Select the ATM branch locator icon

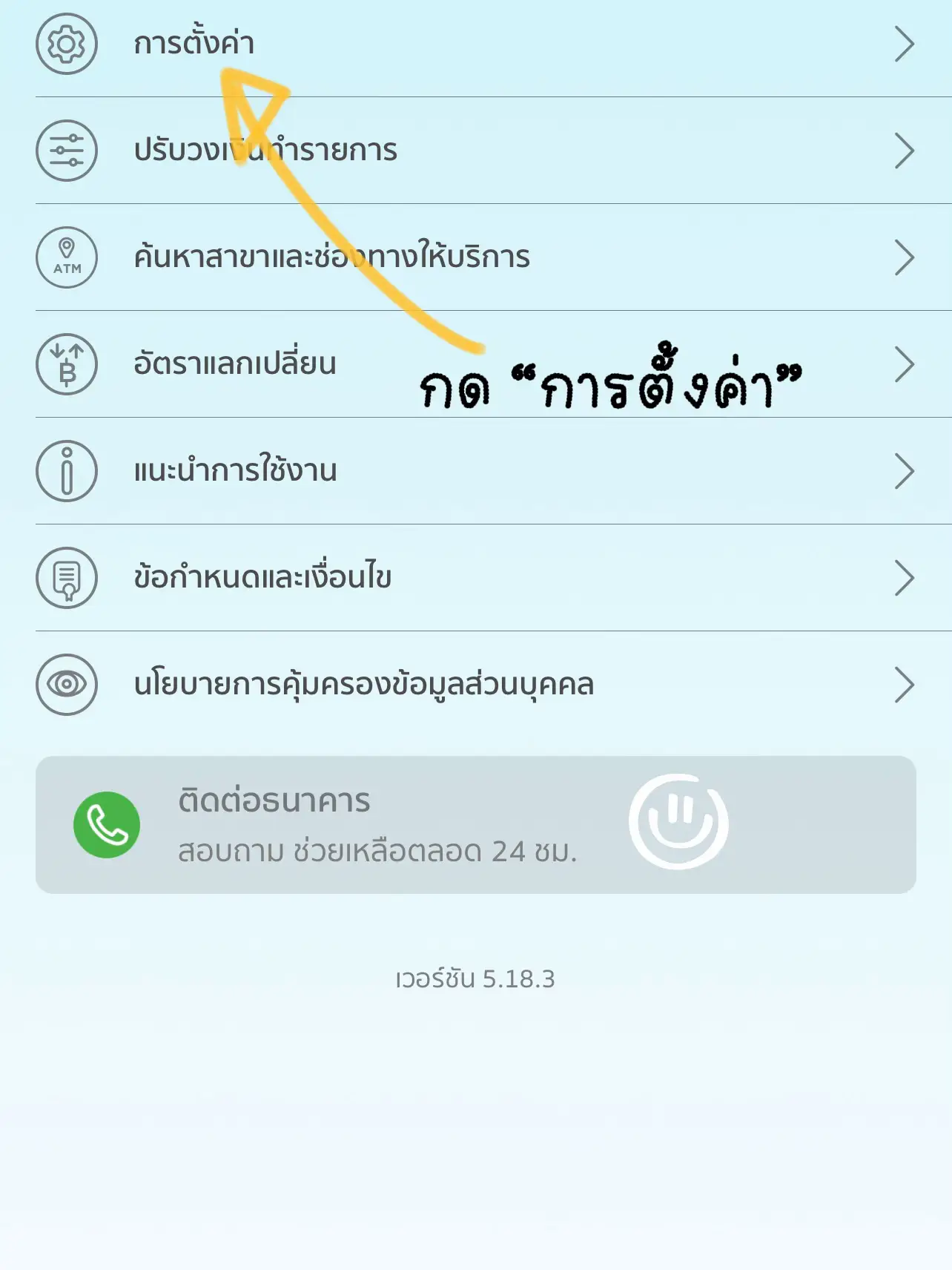(x=67, y=257)
